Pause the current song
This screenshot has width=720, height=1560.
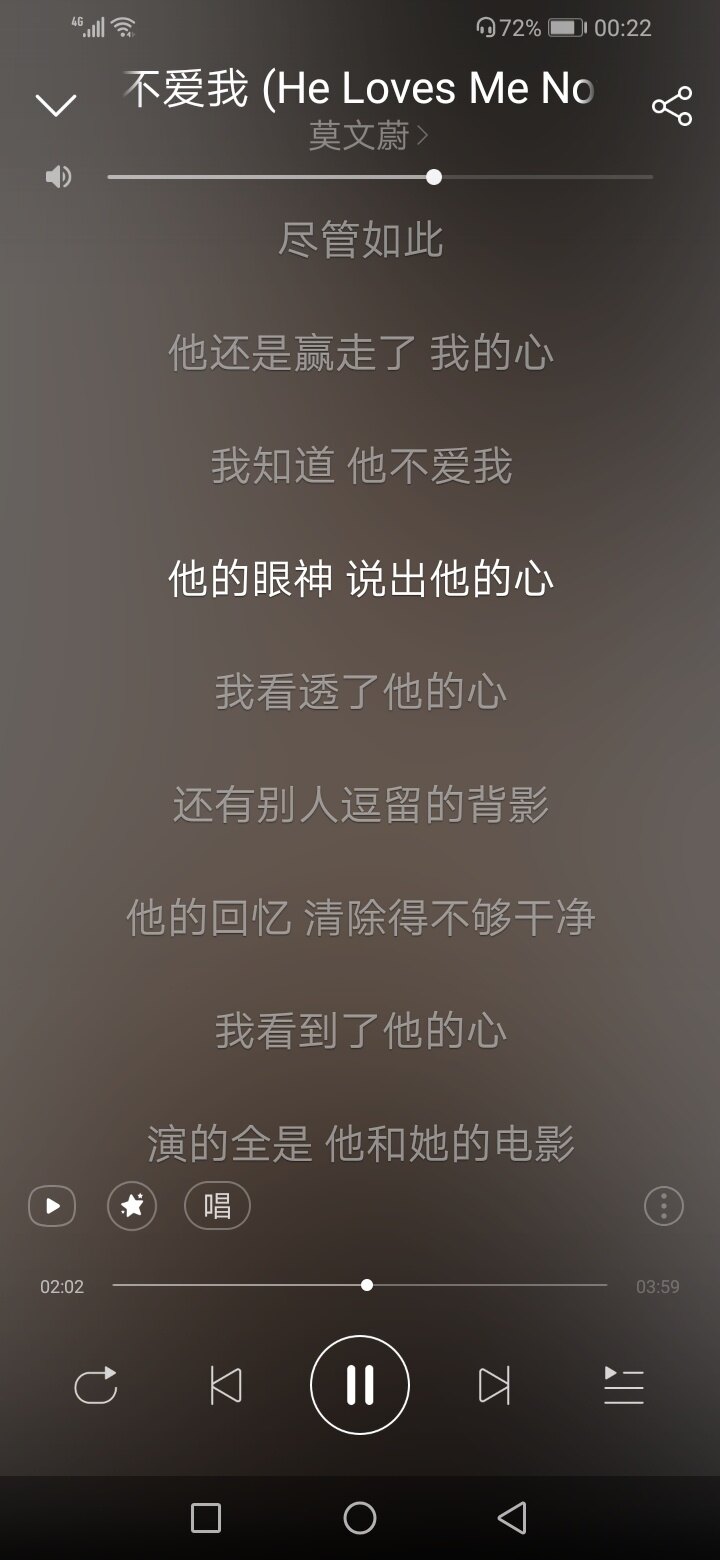360,1386
